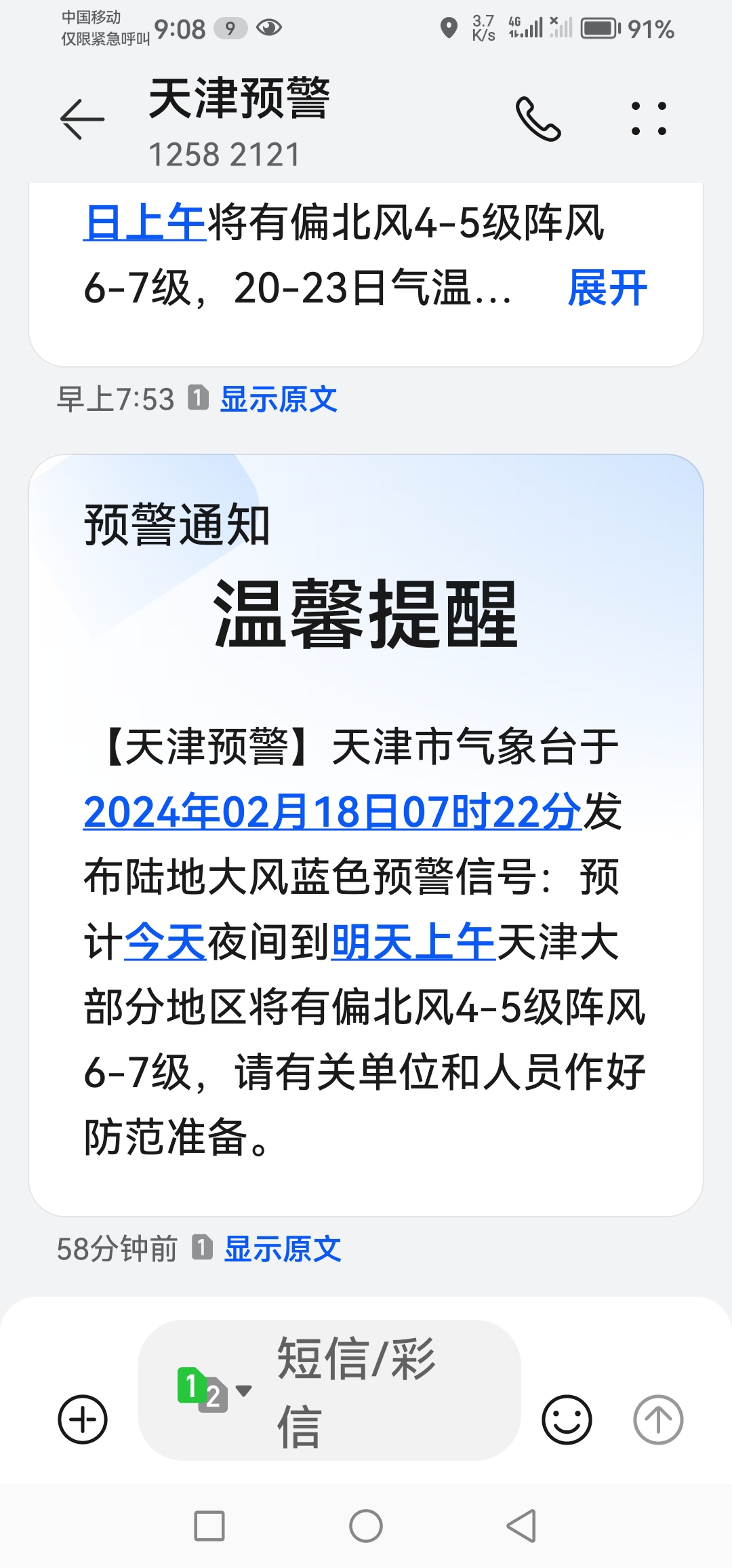
Task: Go back from the 天津预警 conversation
Action: coord(83,119)
